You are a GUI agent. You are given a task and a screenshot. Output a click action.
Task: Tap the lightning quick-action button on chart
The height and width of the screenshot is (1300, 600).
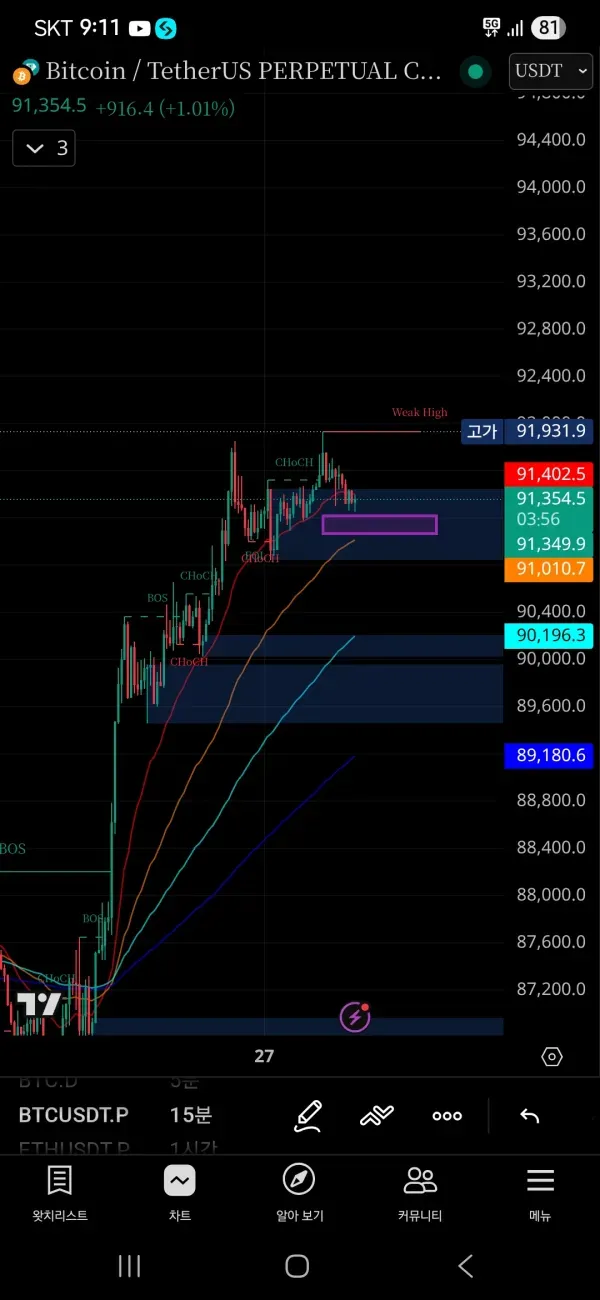coord(355,1018)
